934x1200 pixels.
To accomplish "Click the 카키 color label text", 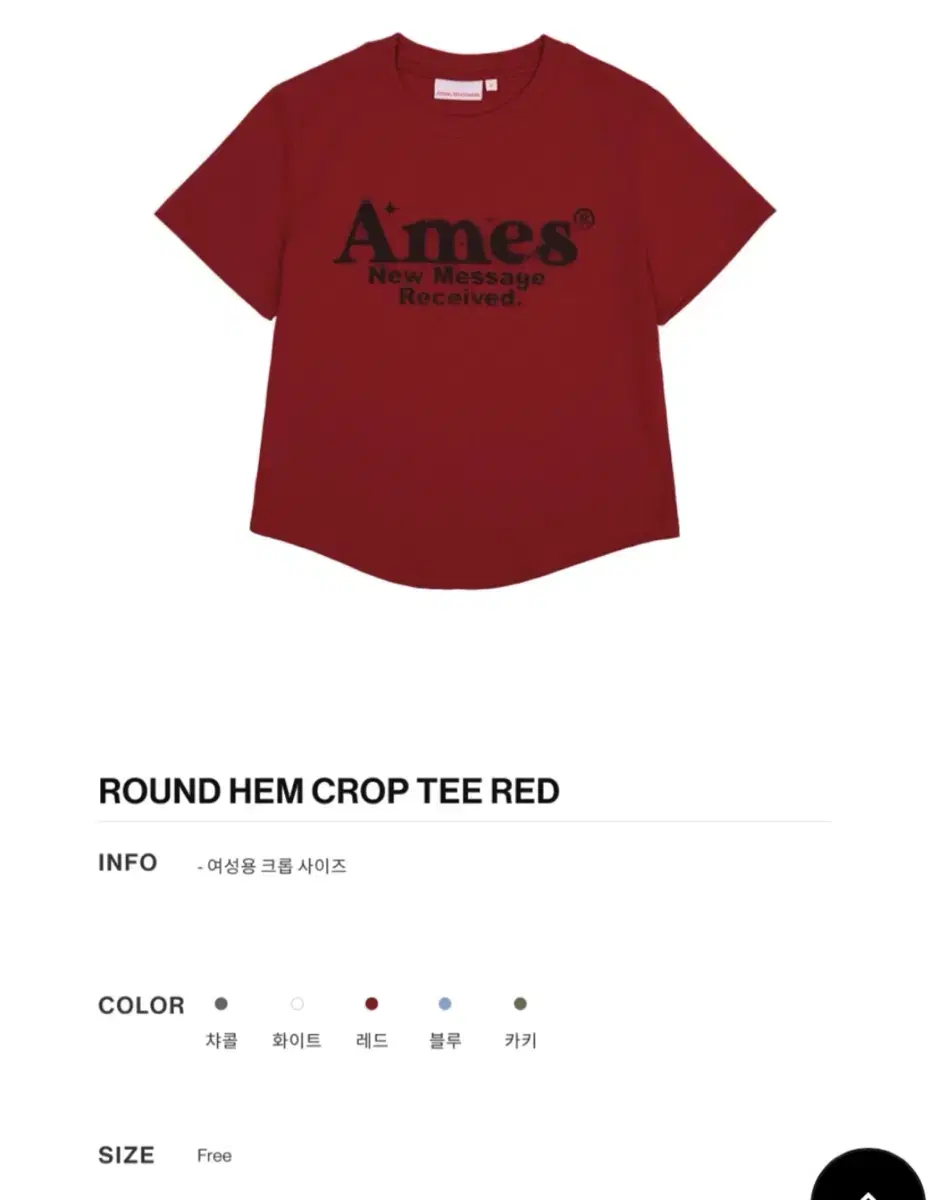I will [521, 1040].
